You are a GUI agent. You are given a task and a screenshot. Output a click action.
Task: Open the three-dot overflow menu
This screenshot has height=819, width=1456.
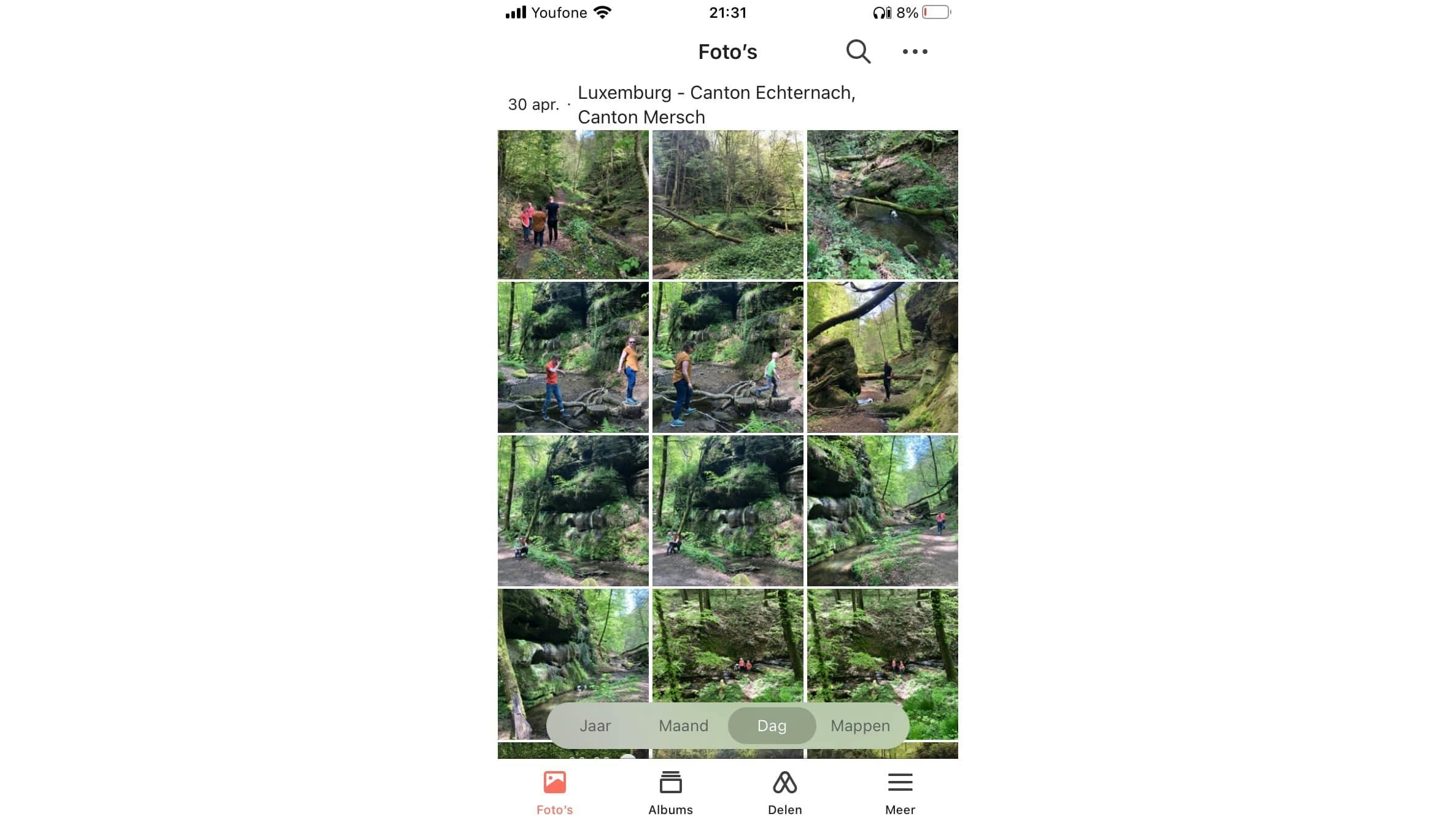point(915,52)
